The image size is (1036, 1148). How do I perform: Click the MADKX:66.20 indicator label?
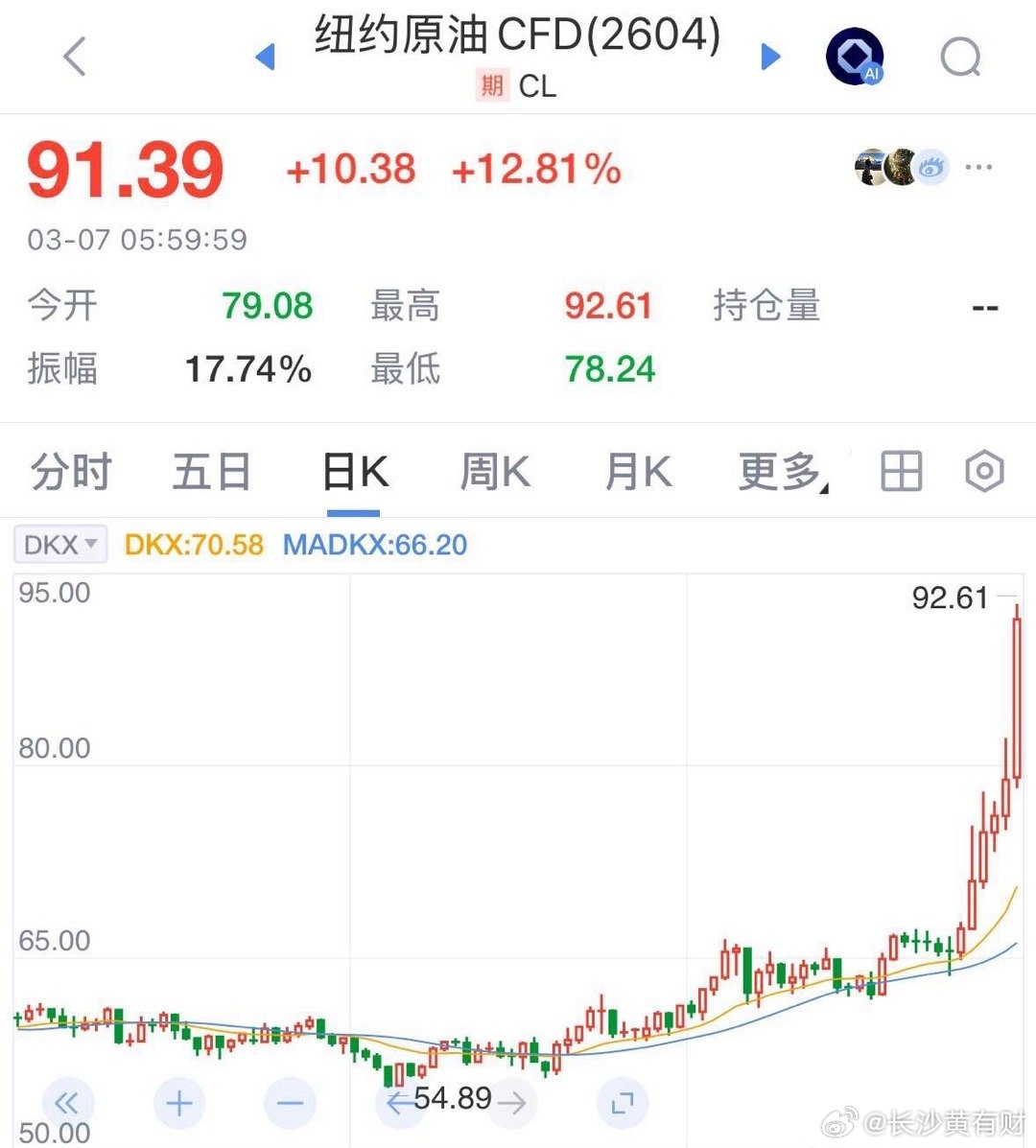click(x=372, y=545)
